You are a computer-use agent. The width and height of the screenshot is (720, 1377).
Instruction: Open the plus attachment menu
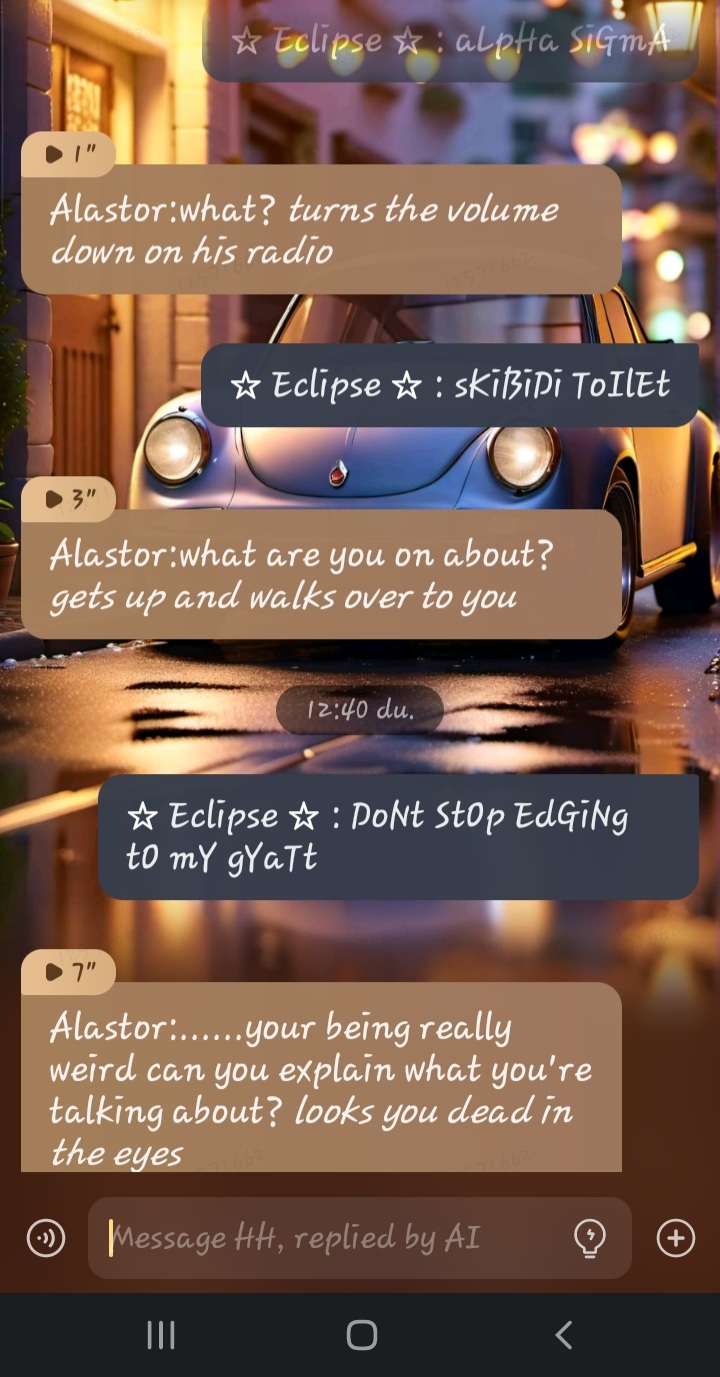tap(676, 1238)
